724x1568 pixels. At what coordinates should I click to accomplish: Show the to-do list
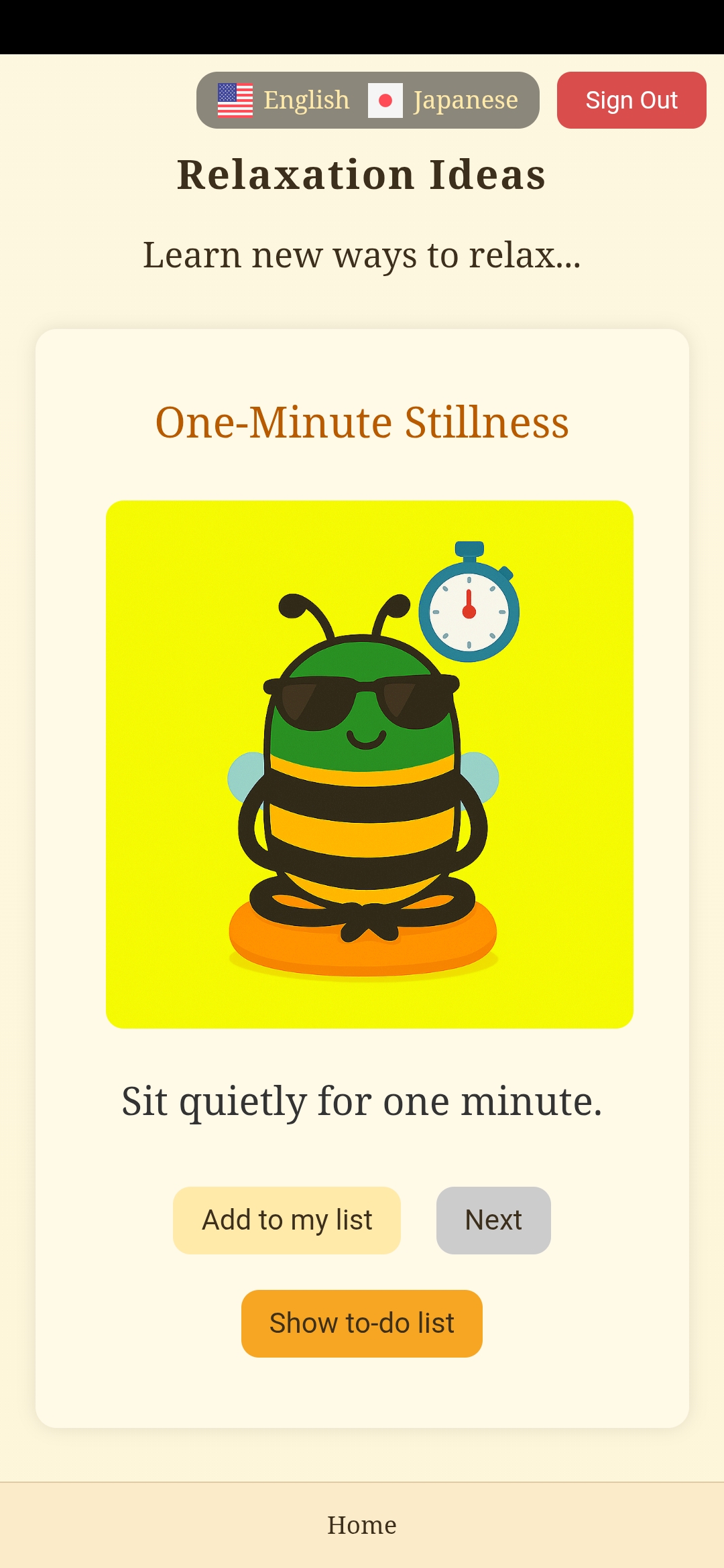(x=362, y=1323)
